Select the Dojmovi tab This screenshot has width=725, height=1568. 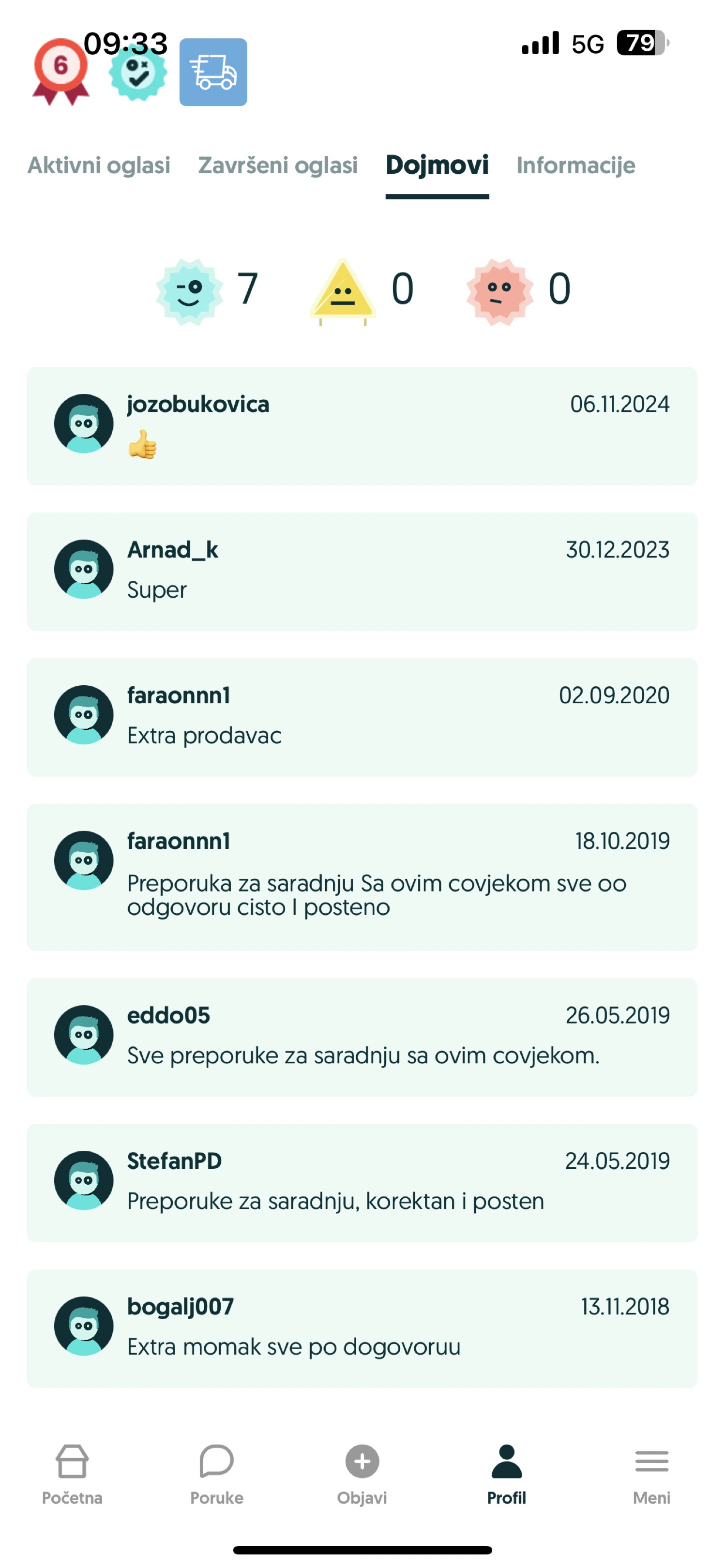tap(437, 166)
